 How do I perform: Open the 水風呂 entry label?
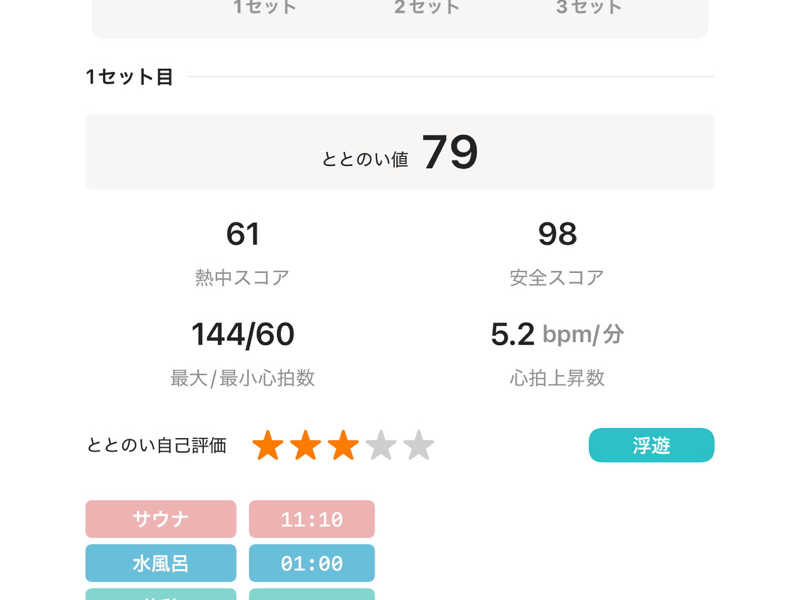pos(161,563)
